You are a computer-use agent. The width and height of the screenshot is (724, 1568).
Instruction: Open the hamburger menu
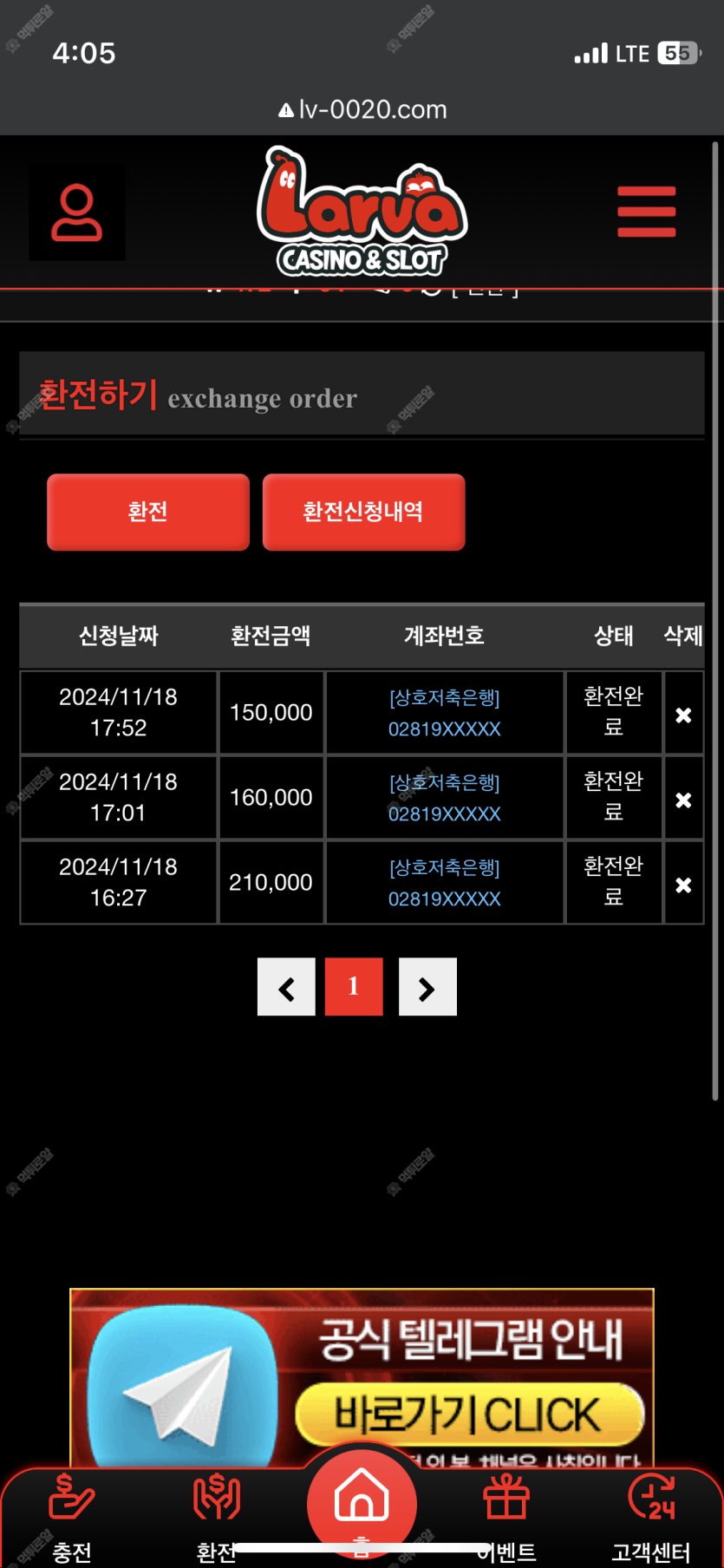coord(646,212)
